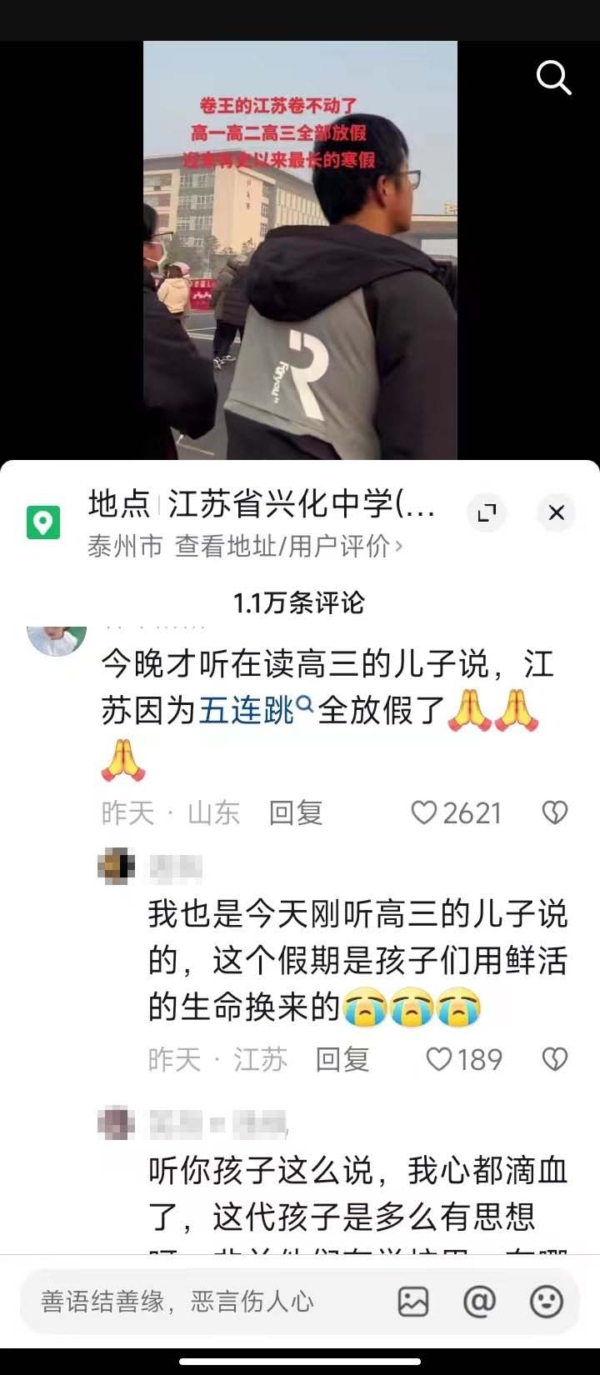600x1375 pixels.
Task: Expand the comments panel to full screen
Action: click(x=488, y=513)
